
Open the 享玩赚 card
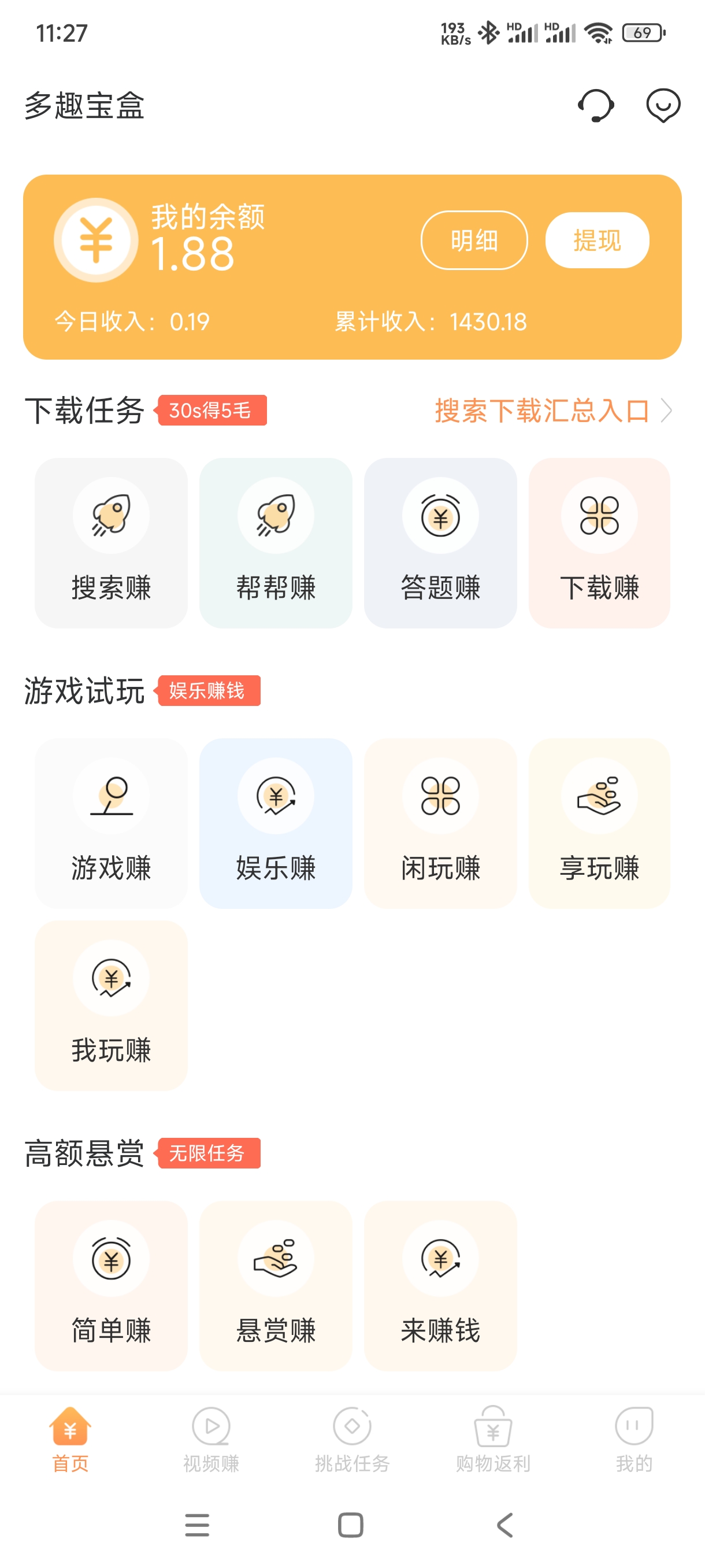click(x=599, y=823)
